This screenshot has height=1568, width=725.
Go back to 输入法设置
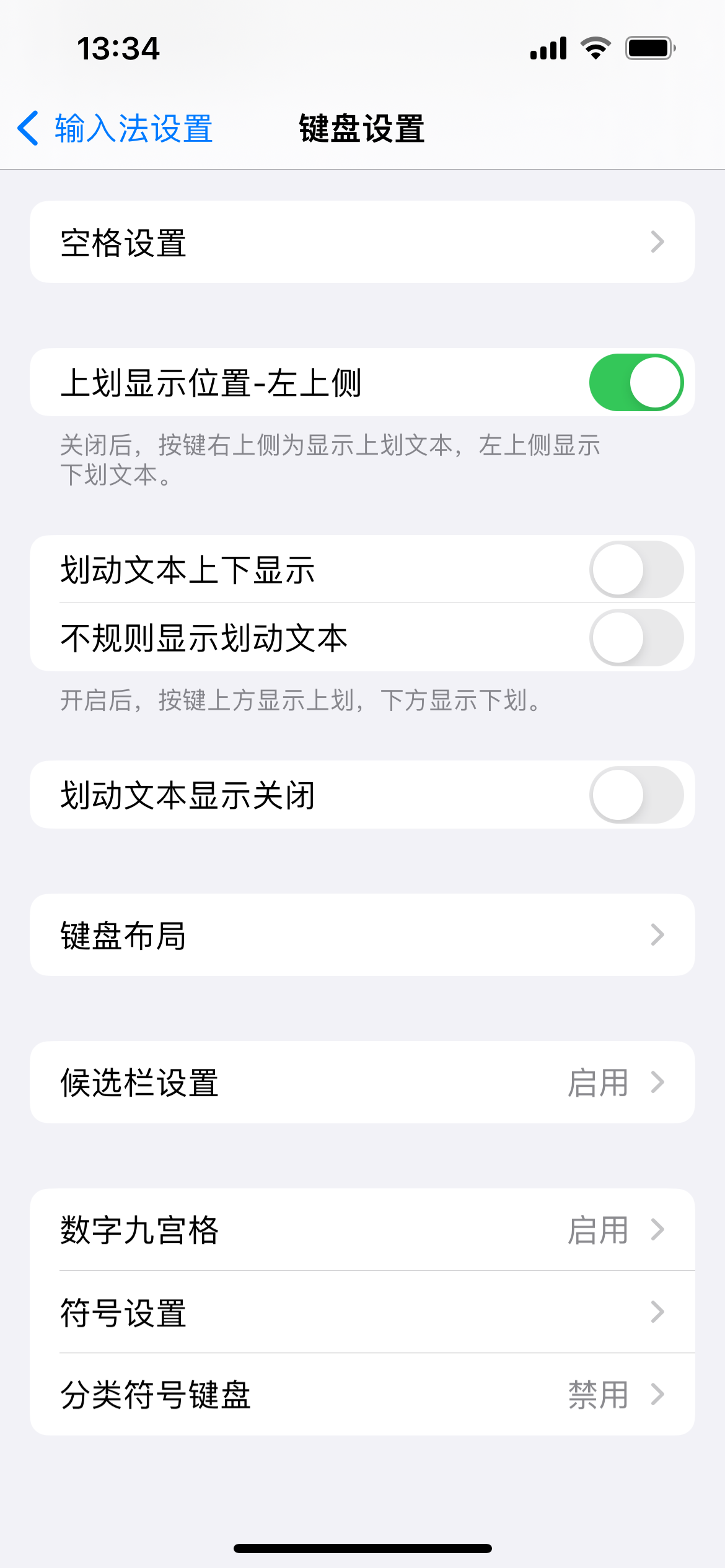point(115,129)
